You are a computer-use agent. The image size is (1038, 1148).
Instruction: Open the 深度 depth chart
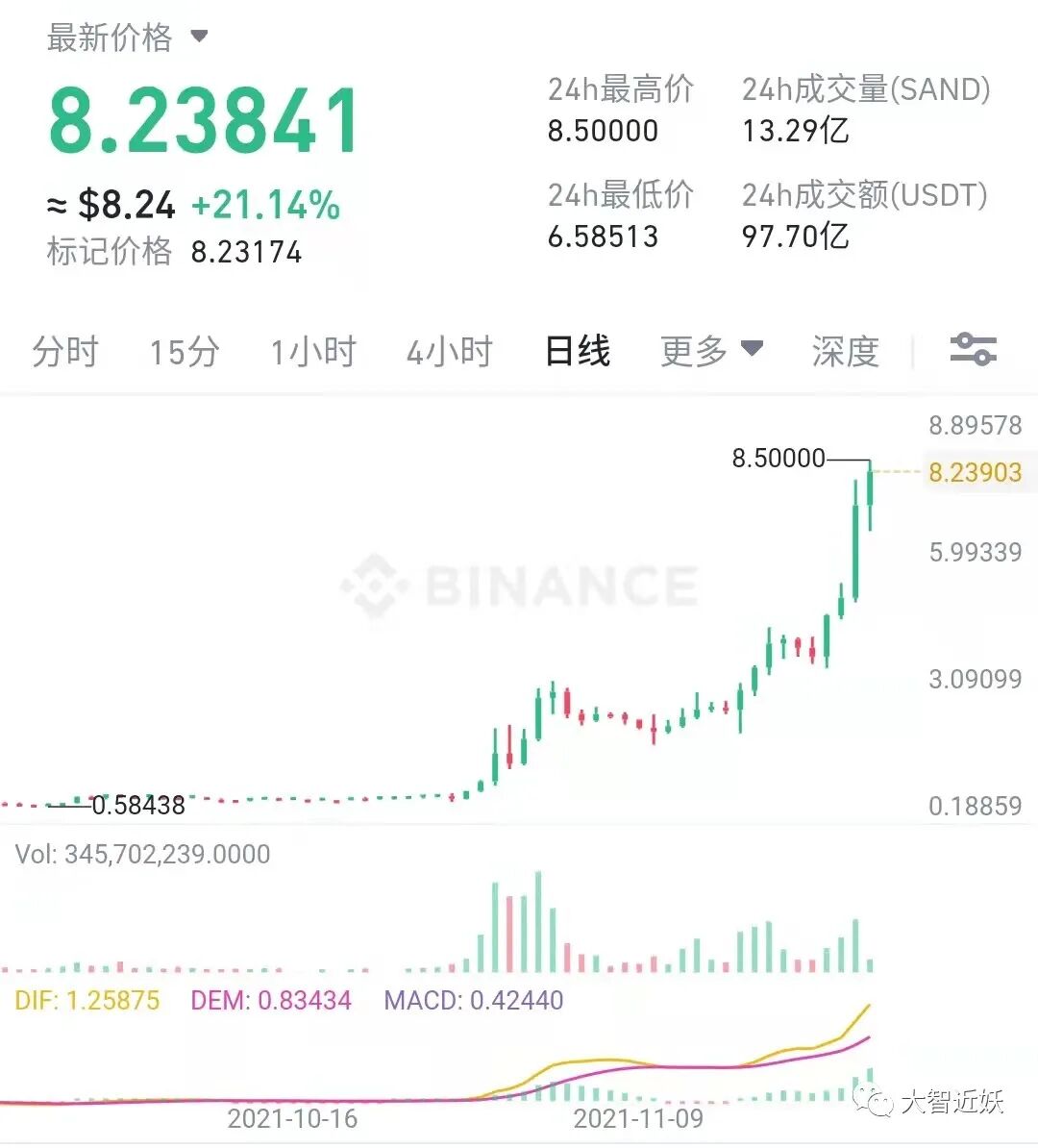tap(846, 352)
